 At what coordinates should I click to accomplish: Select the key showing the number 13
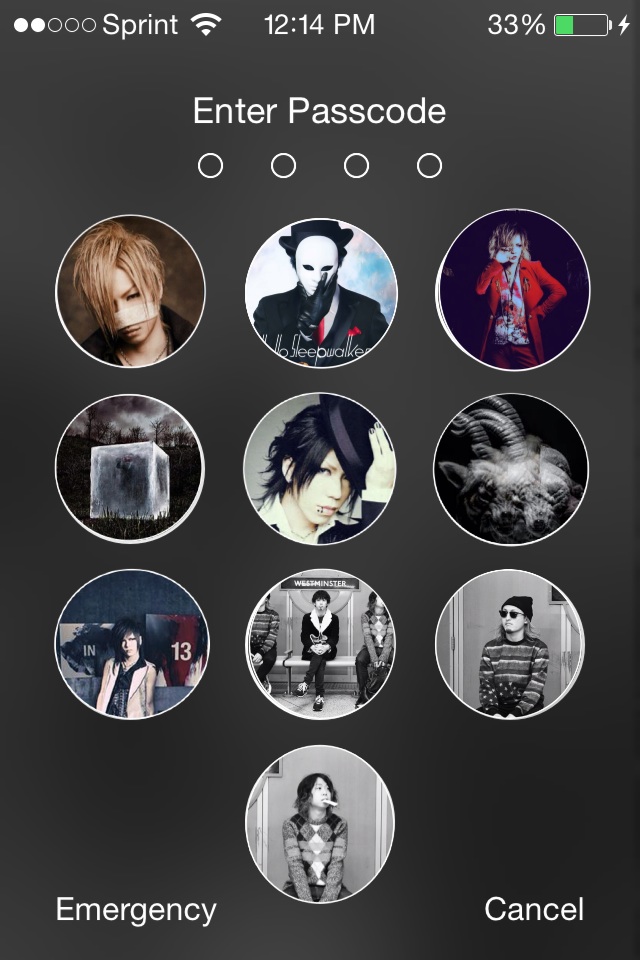point(131,645)
